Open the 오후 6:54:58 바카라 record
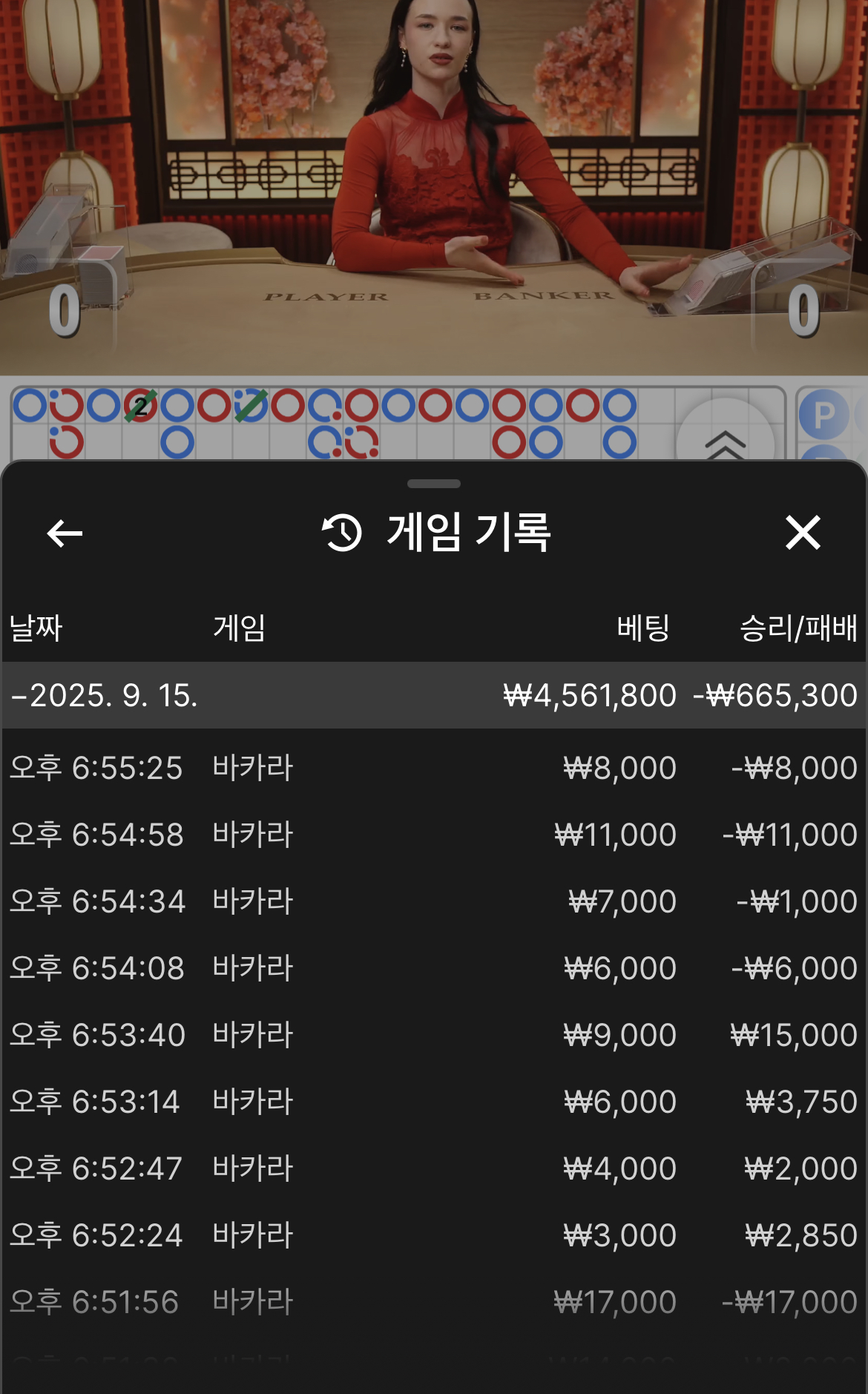The width and height of the screenshot is (868, 1394). 433,835
